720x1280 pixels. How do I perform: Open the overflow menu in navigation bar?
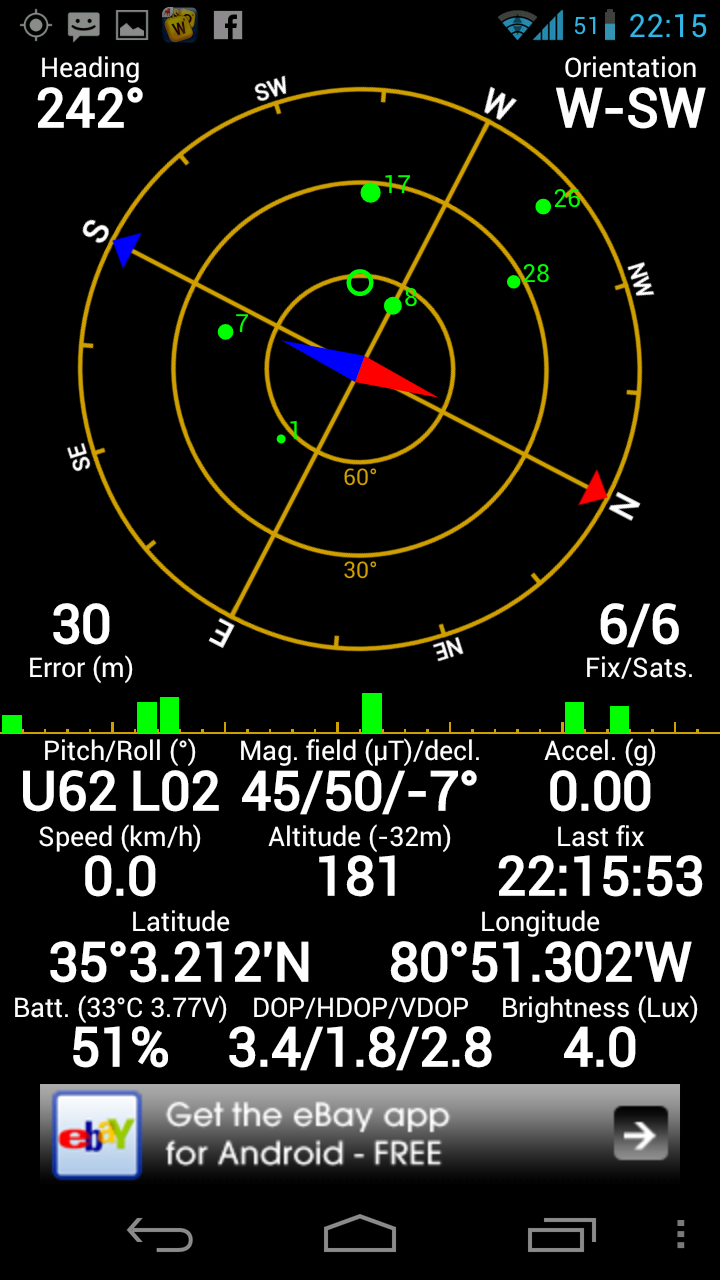tap(681, 1234)
